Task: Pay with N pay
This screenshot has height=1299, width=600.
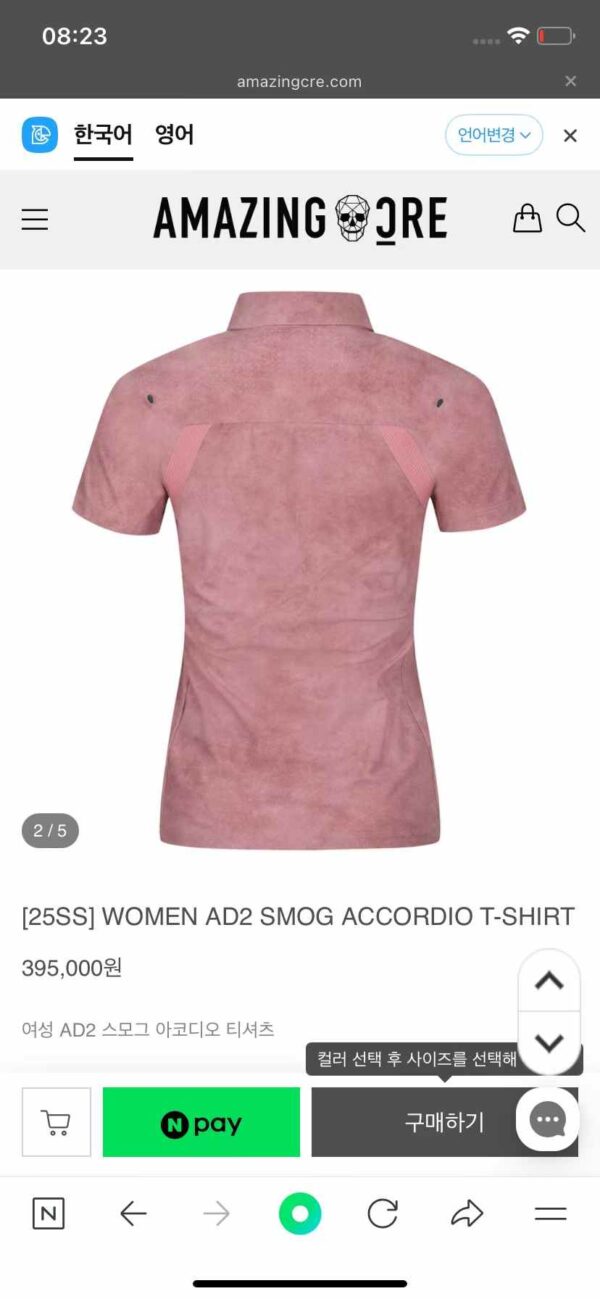Action: [x=201, y=1122]
